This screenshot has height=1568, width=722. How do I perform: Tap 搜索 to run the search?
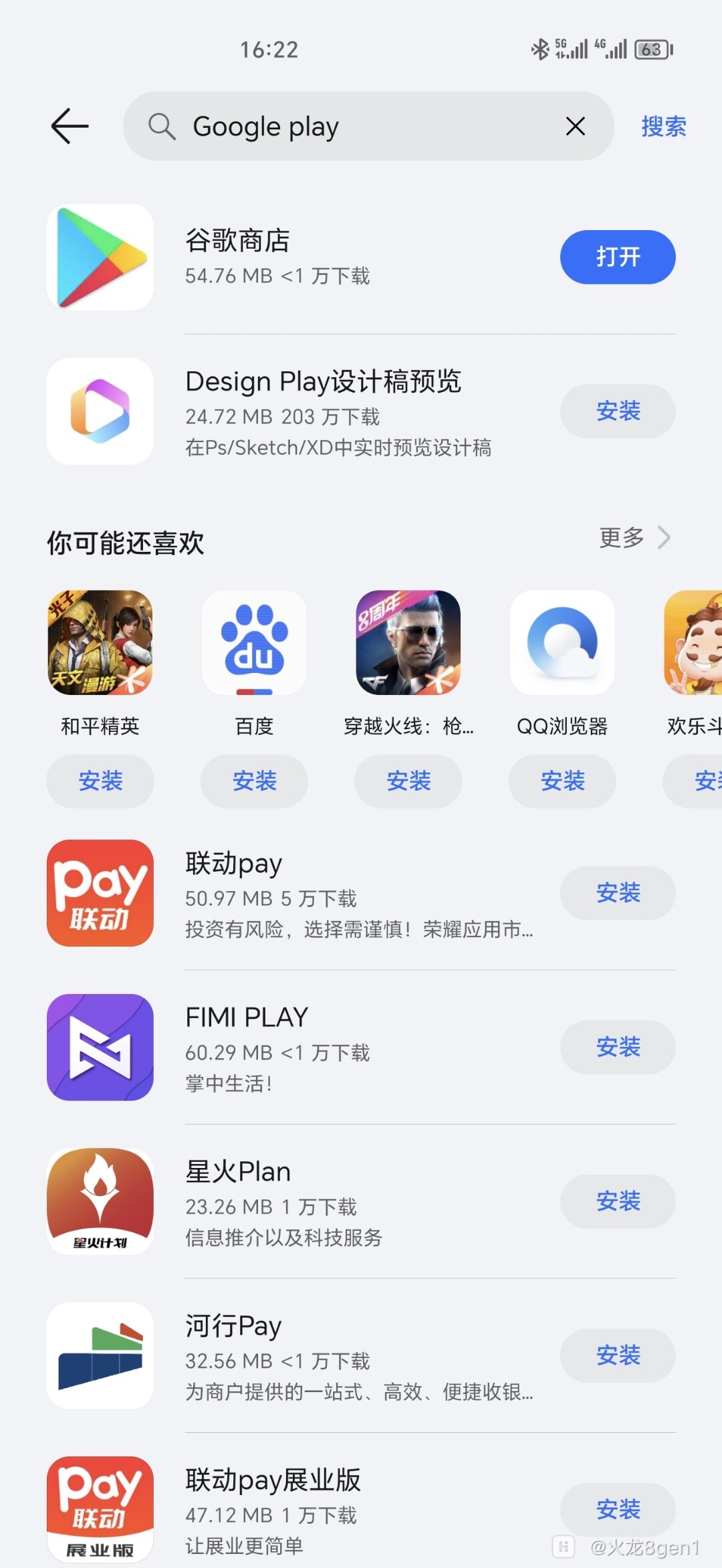663,126
